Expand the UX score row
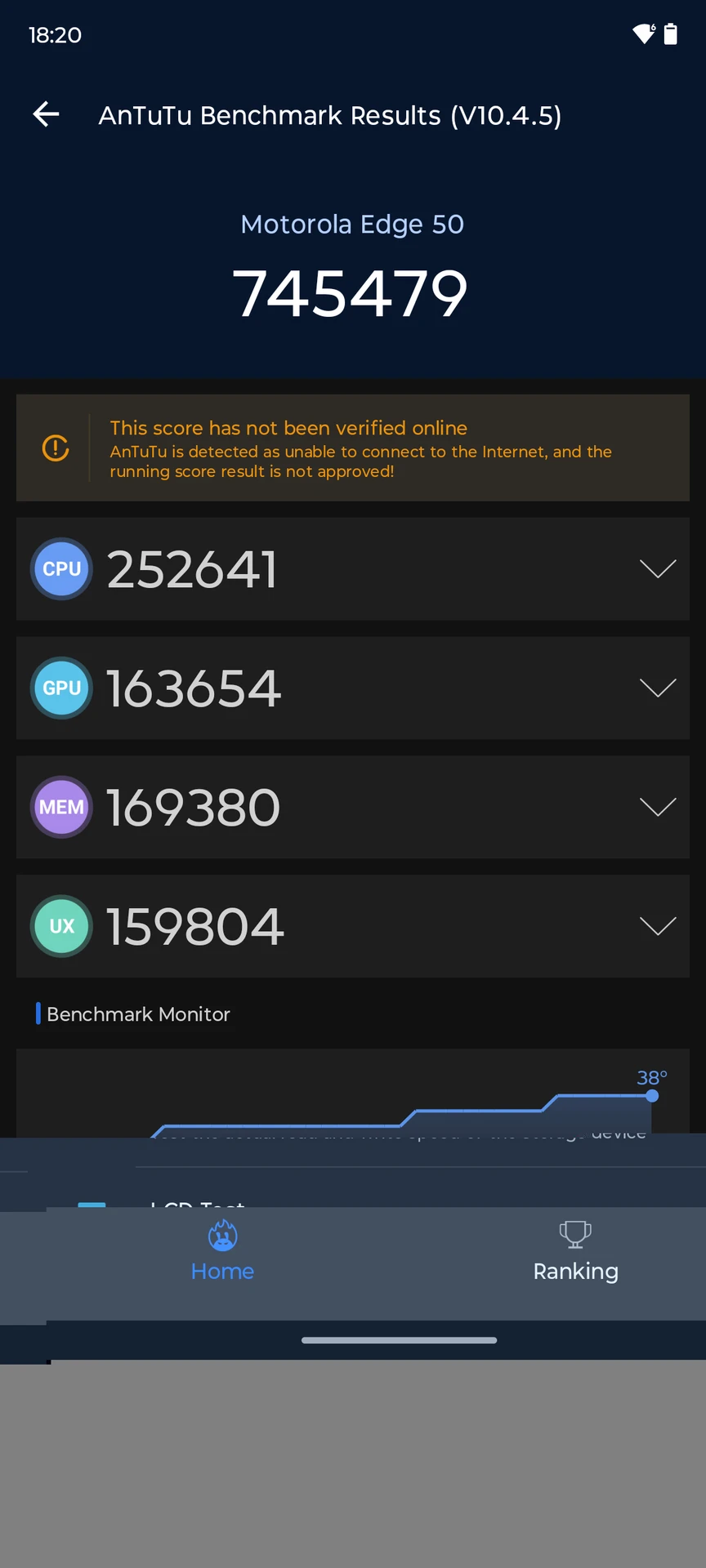This screenshot has width=706, height=1568. click(353, 926)
